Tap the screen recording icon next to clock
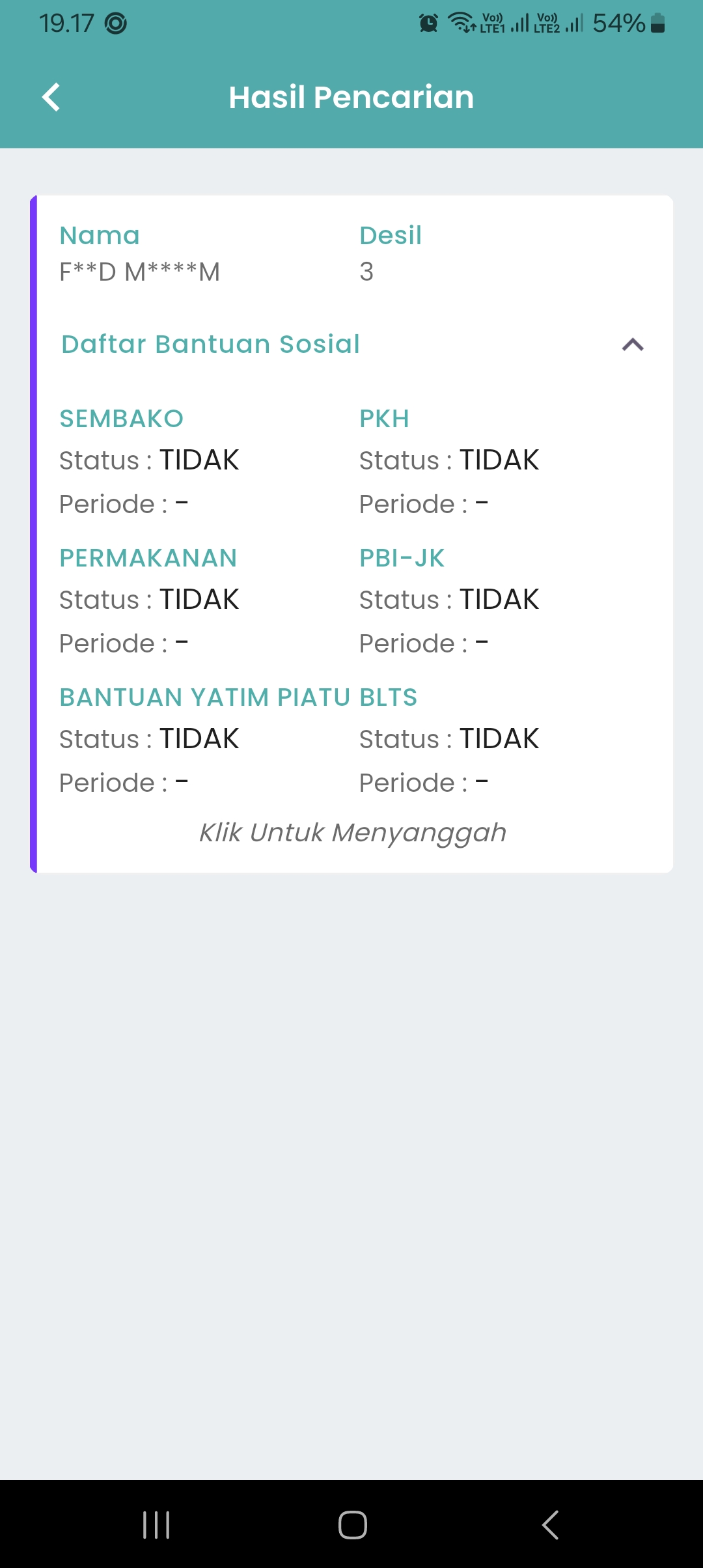 coord(115,23)
